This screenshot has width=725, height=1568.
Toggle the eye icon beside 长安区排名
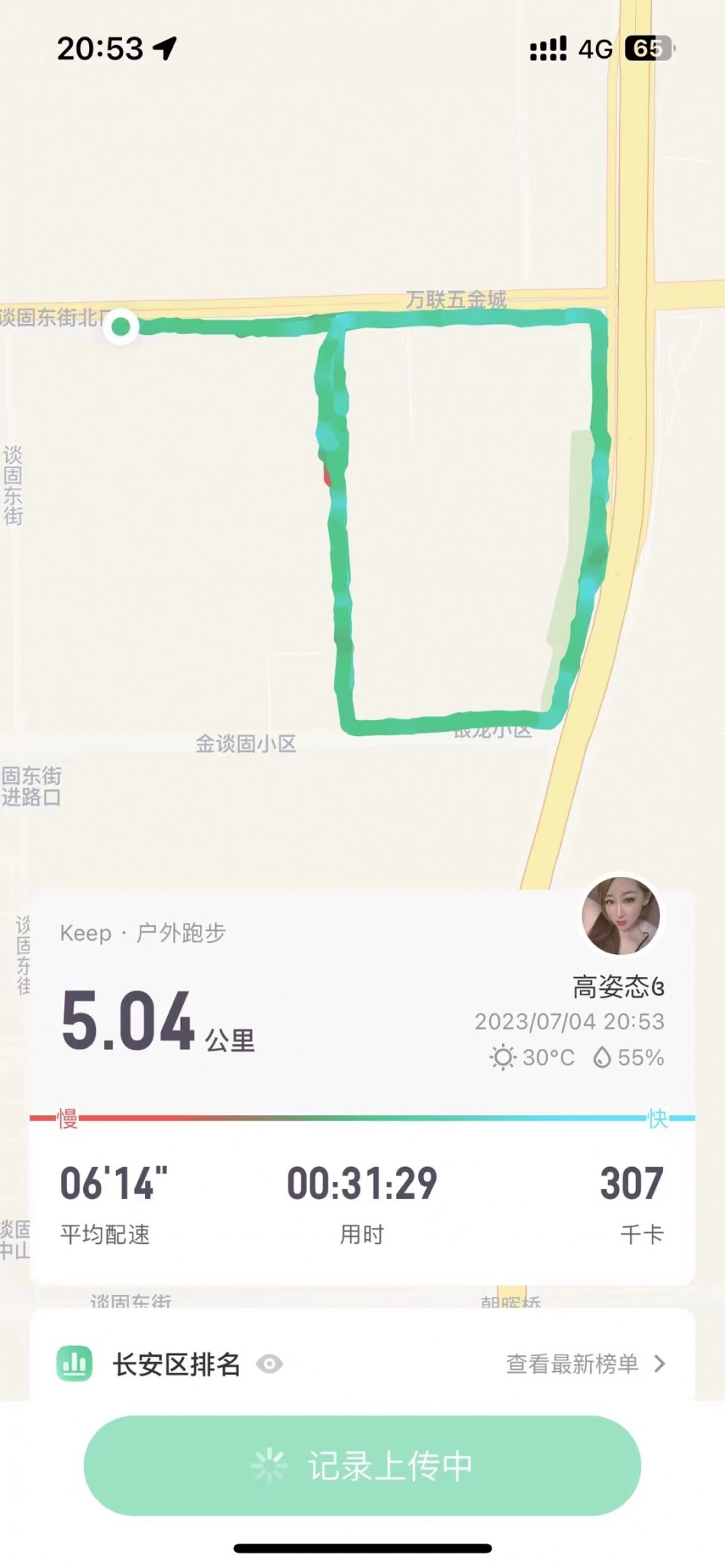(x=269, y=1364)
